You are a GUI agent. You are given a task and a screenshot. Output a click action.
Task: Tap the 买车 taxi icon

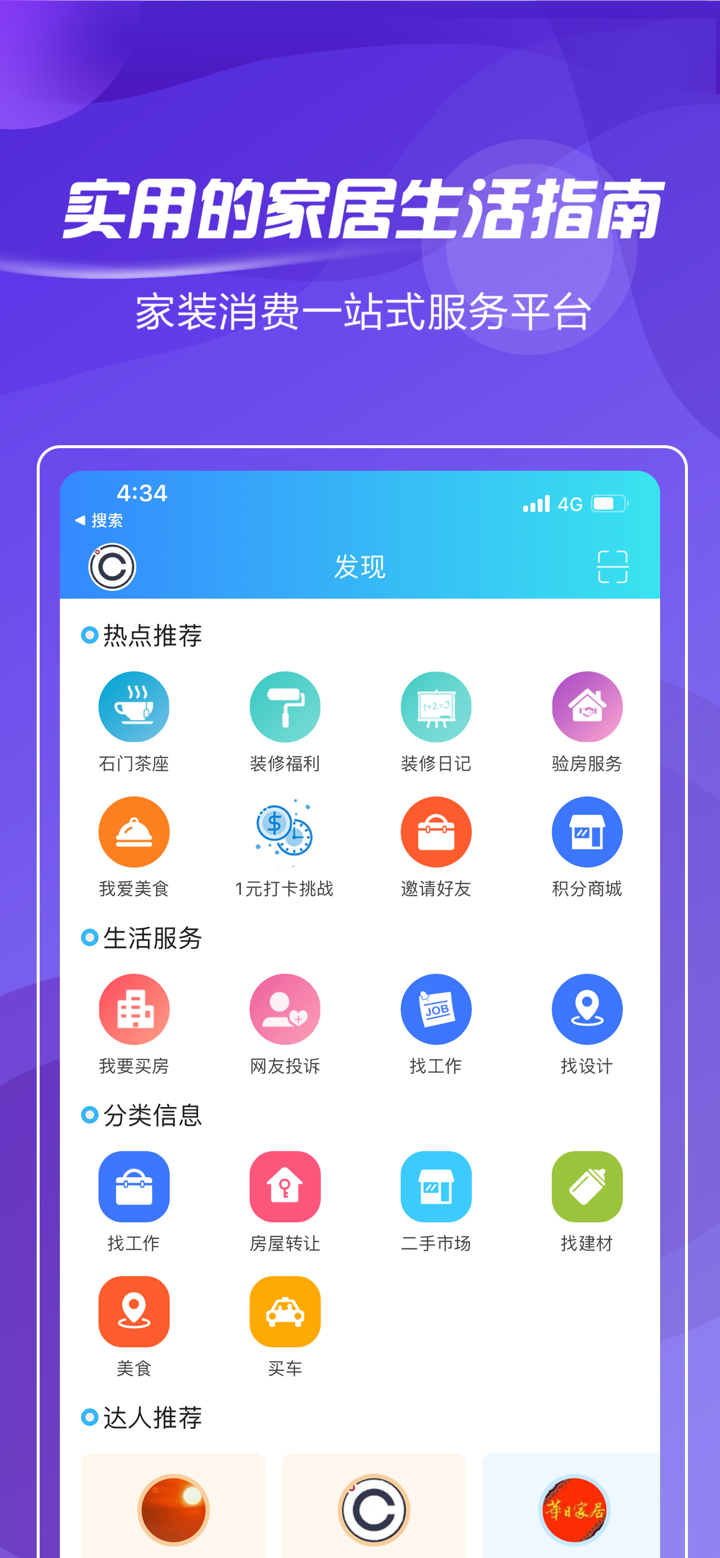[285, 1312]
